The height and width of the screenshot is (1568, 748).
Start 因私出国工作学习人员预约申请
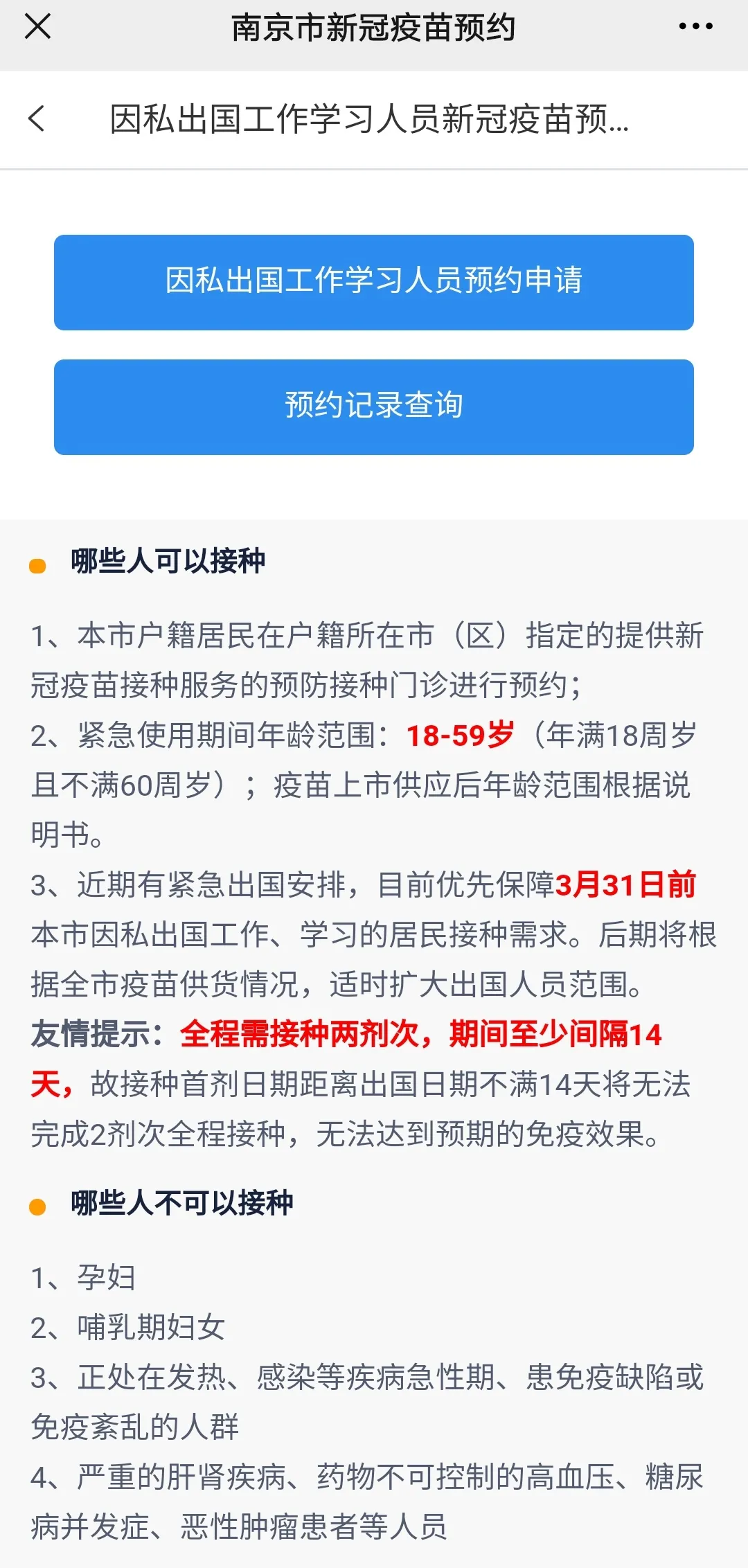coord(374,282)
